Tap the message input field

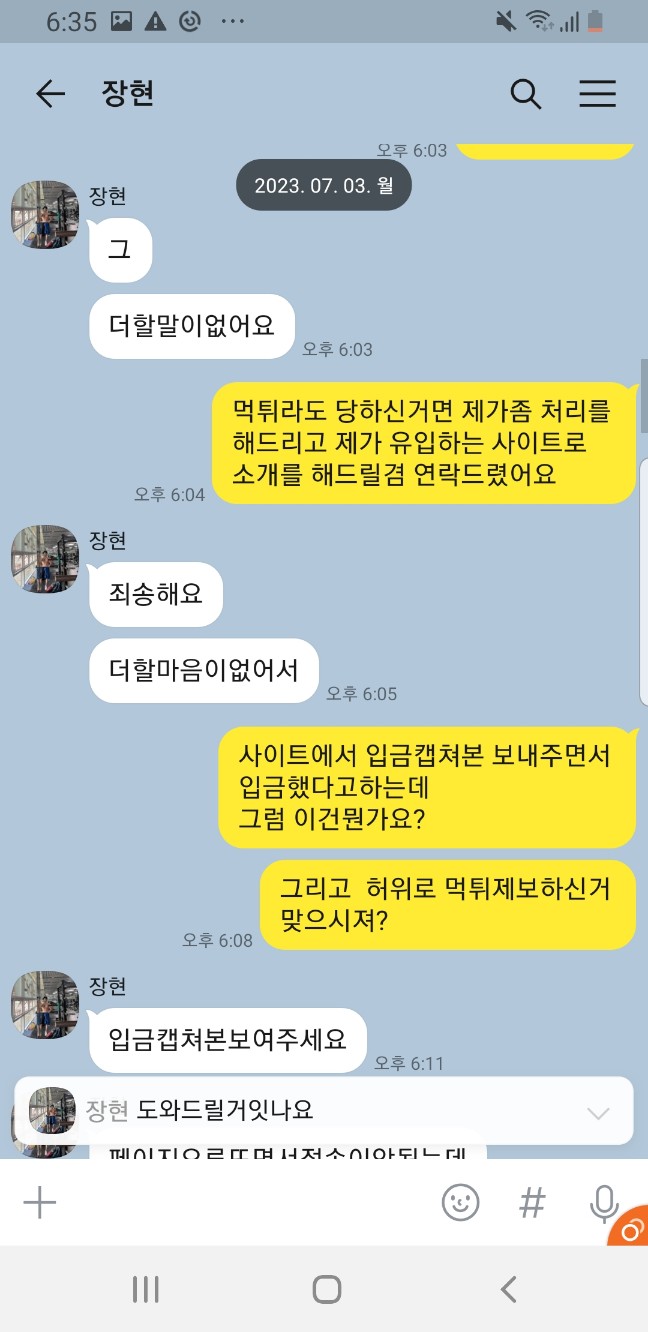240,1202
